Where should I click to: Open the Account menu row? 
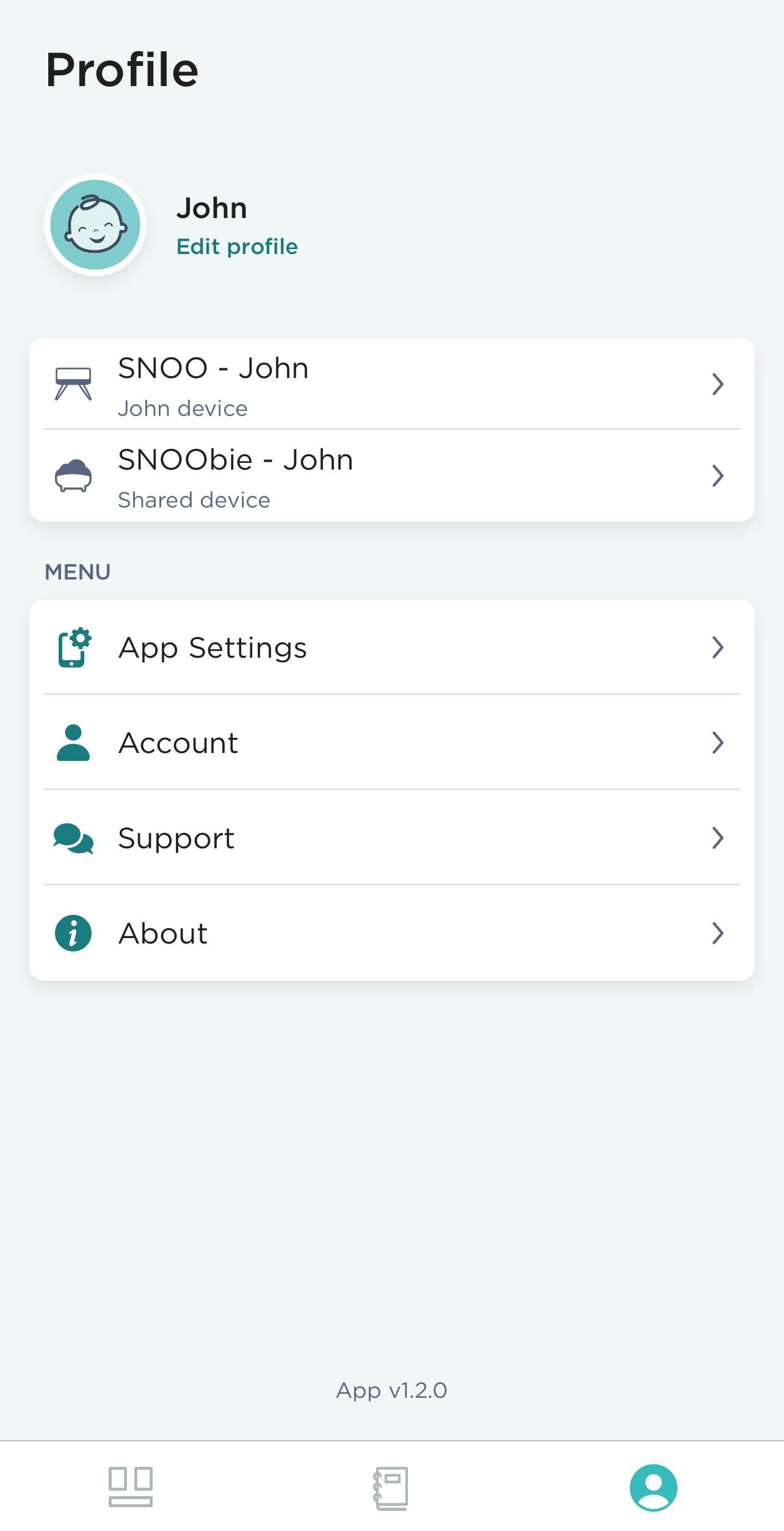tap(392, 743)
